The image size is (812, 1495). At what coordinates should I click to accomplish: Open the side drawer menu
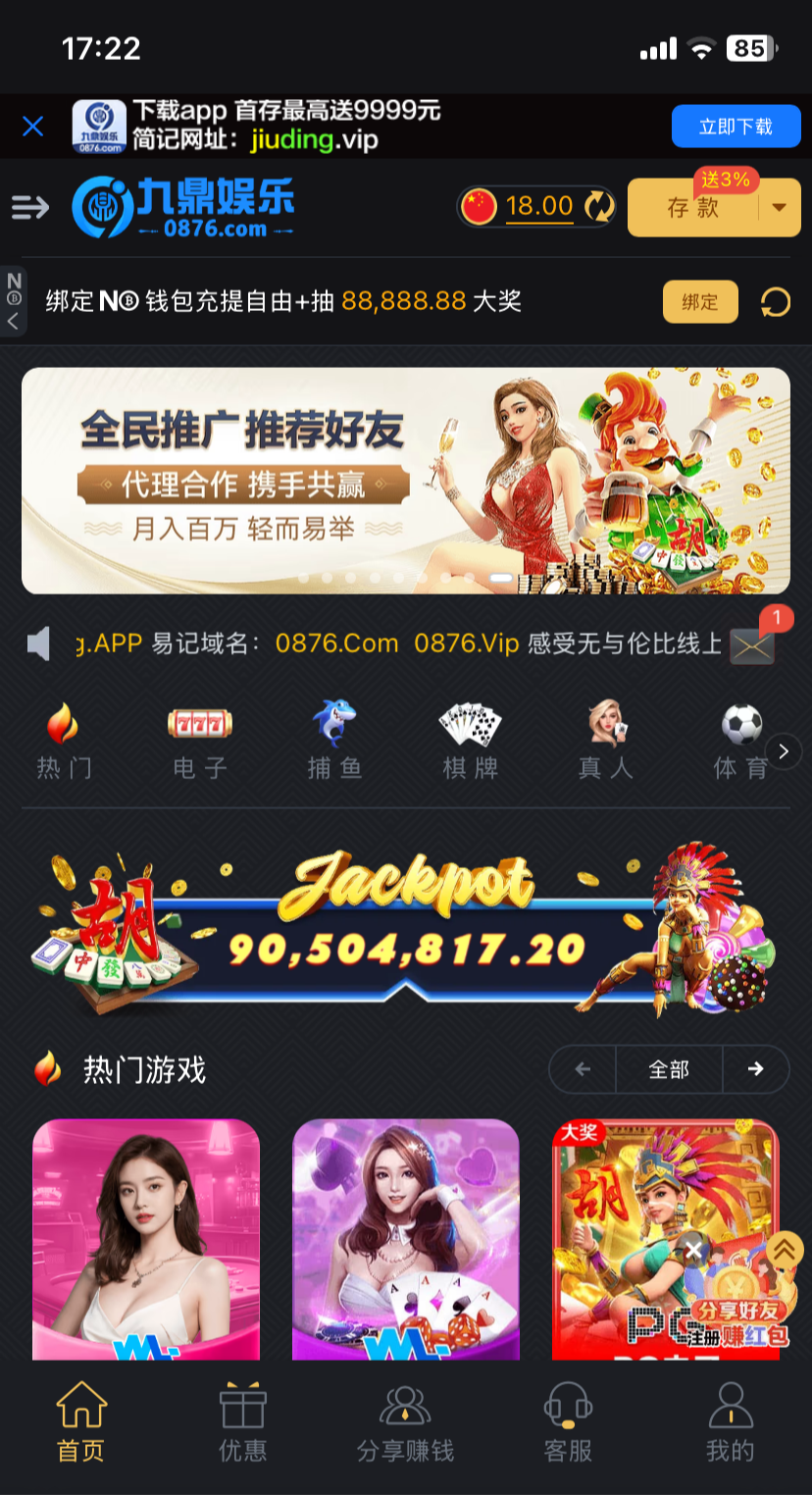pyautogui.click(x=29, y=207)
